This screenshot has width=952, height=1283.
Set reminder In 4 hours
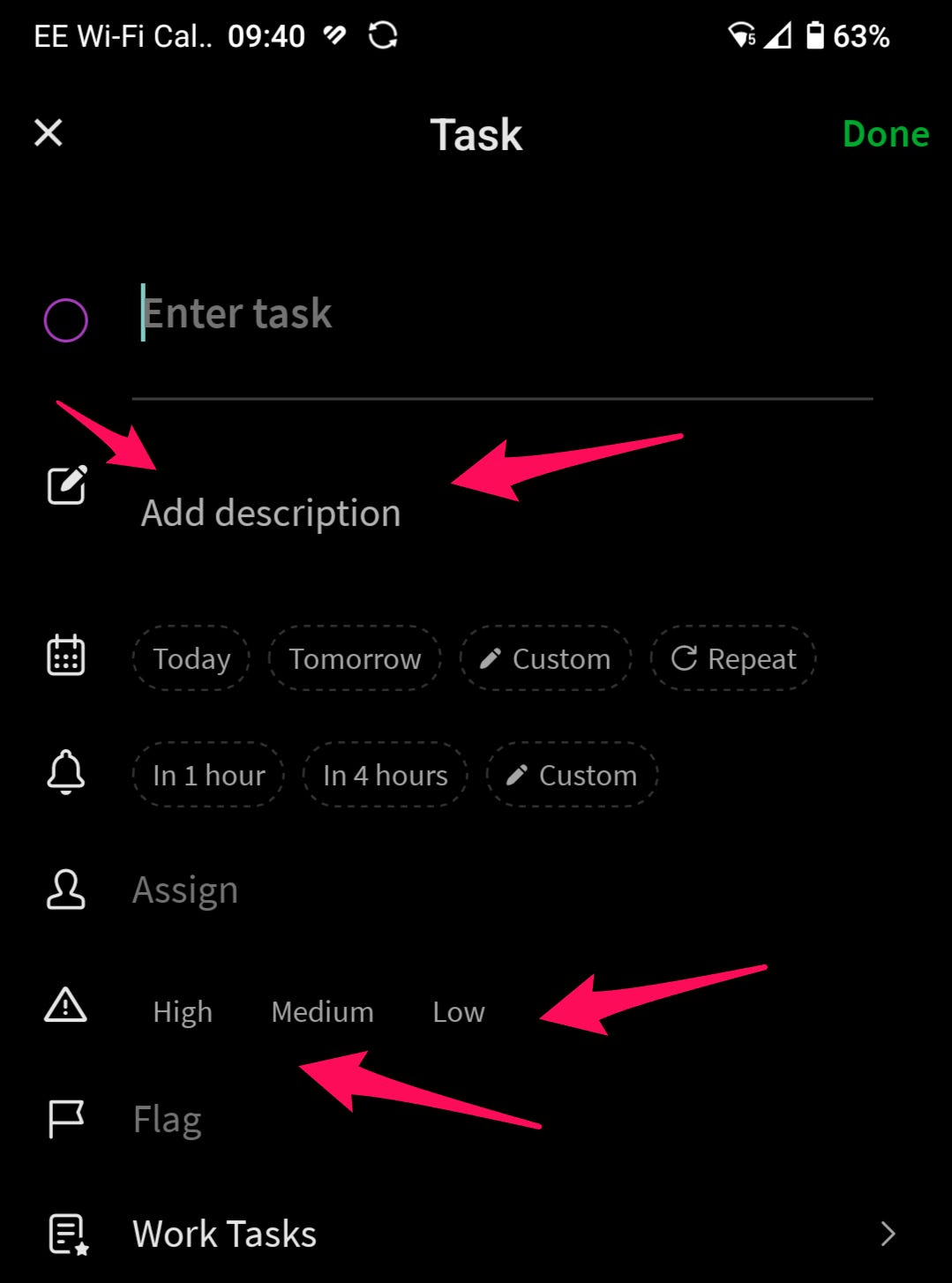(385, 775)
